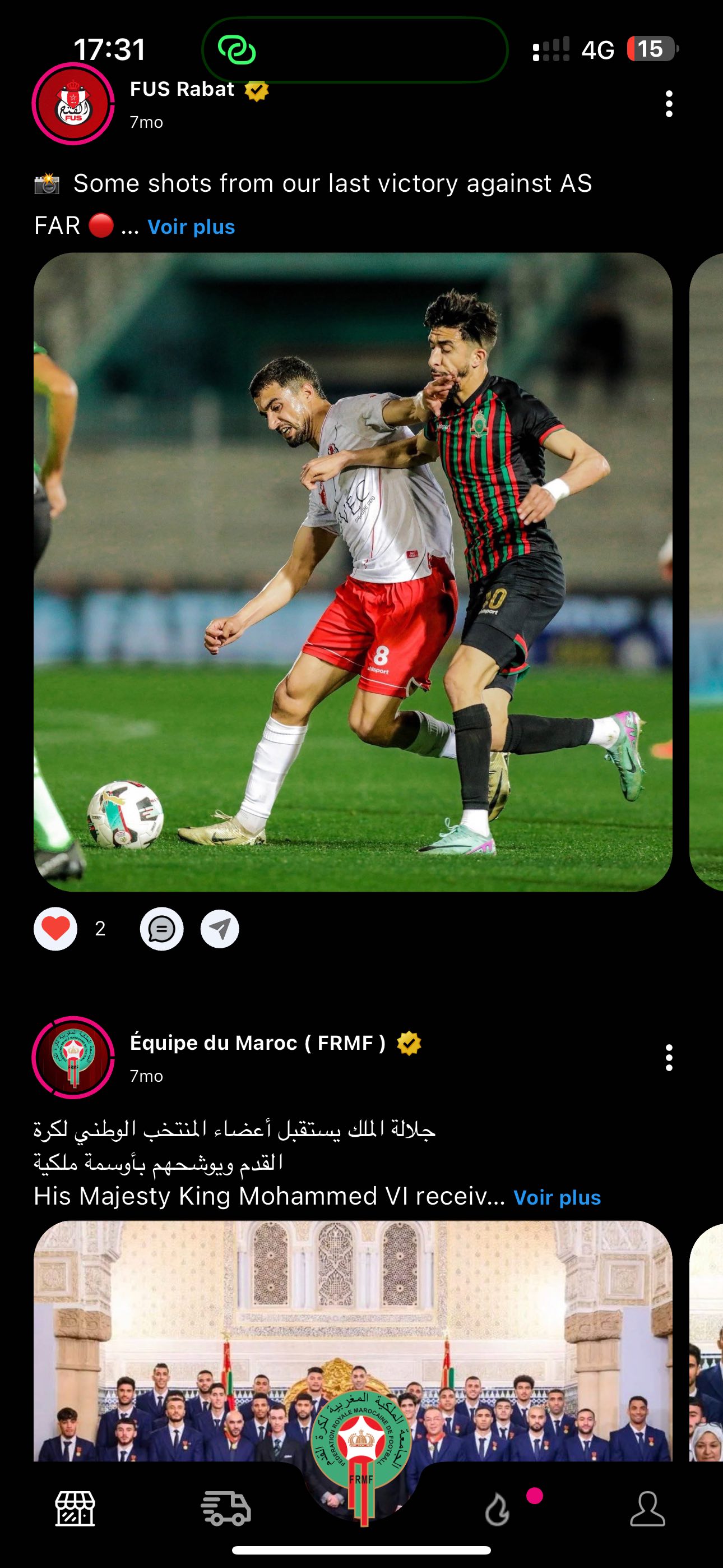Open the Équipe du Maroc ( FRMF ) account name
The height and width of the screenshot is (1568, 723).
257,1043
